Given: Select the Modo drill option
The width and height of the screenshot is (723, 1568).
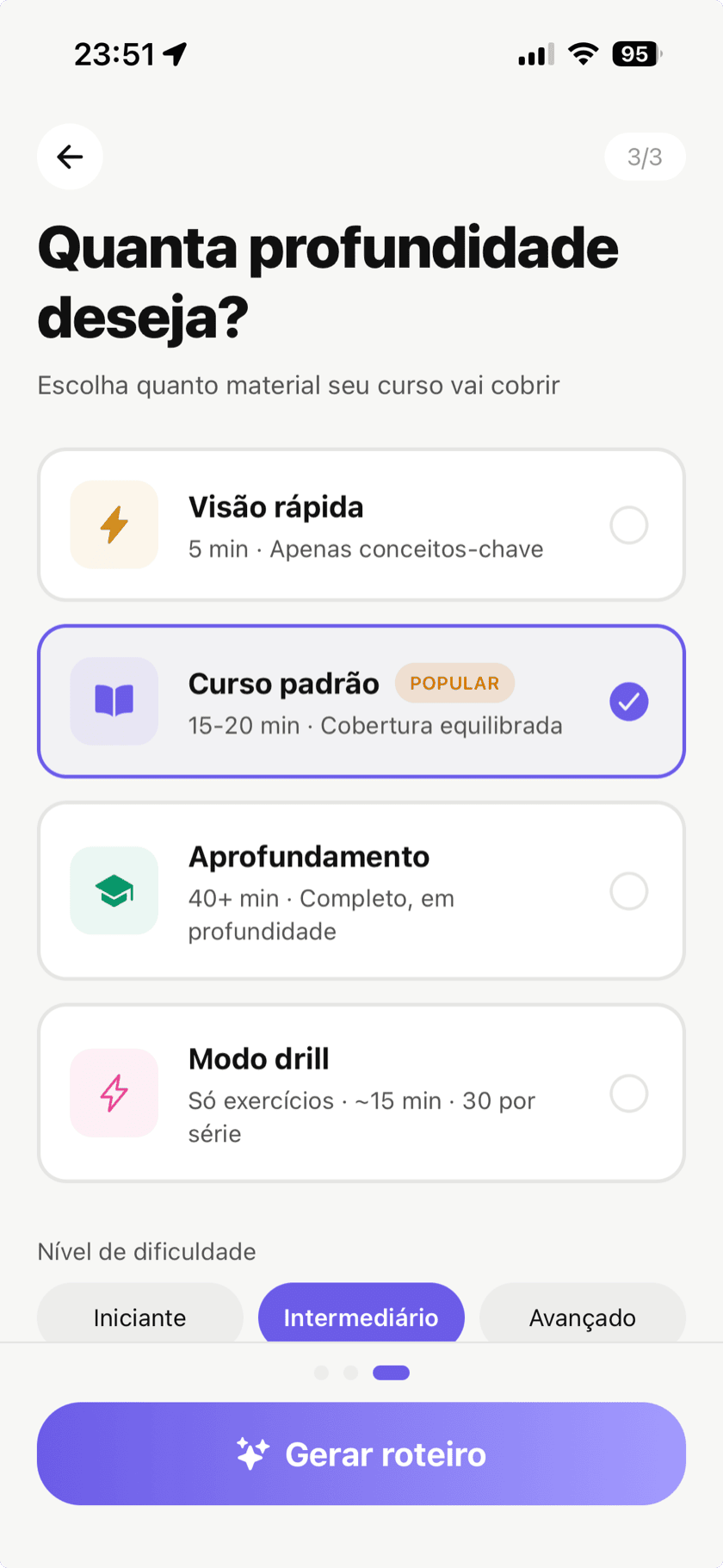Looking at the screenshot, I should click(629, 1093).
